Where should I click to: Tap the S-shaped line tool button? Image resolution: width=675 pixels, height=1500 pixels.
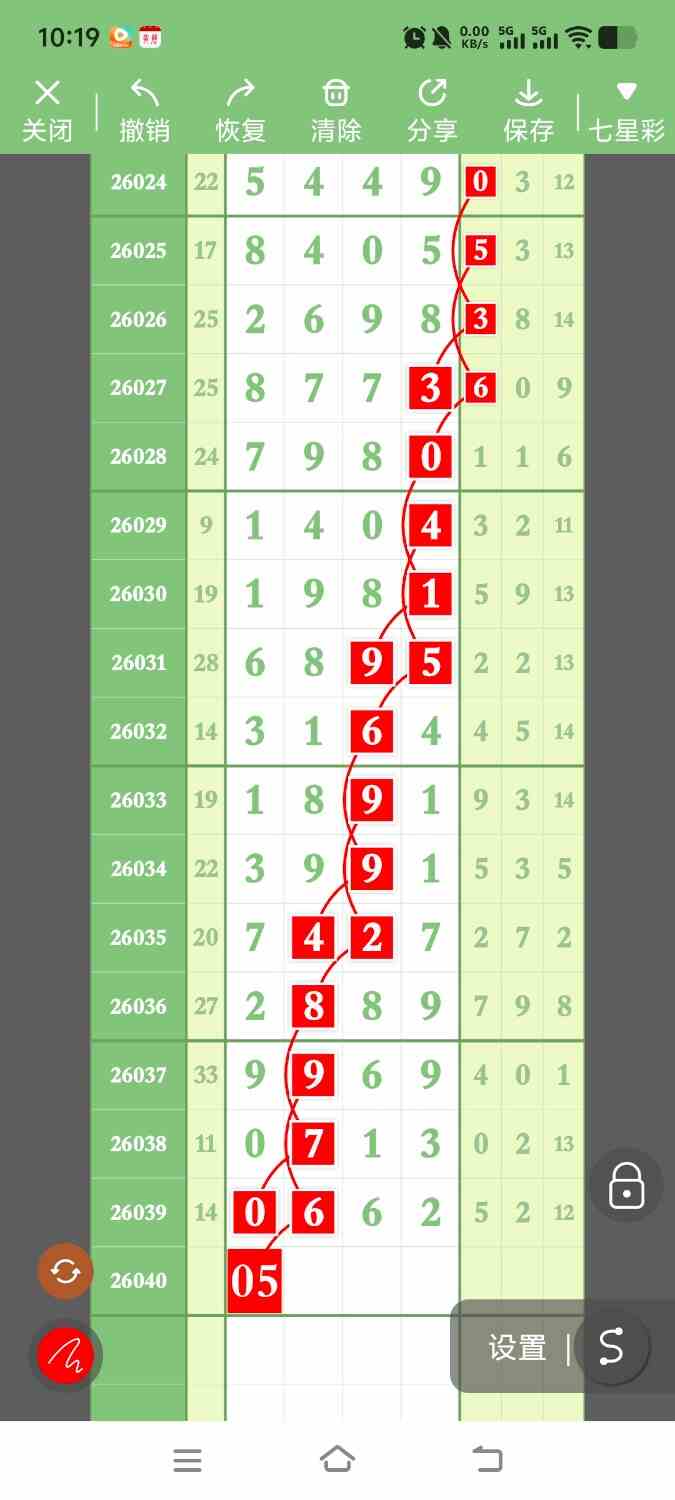611,1348
